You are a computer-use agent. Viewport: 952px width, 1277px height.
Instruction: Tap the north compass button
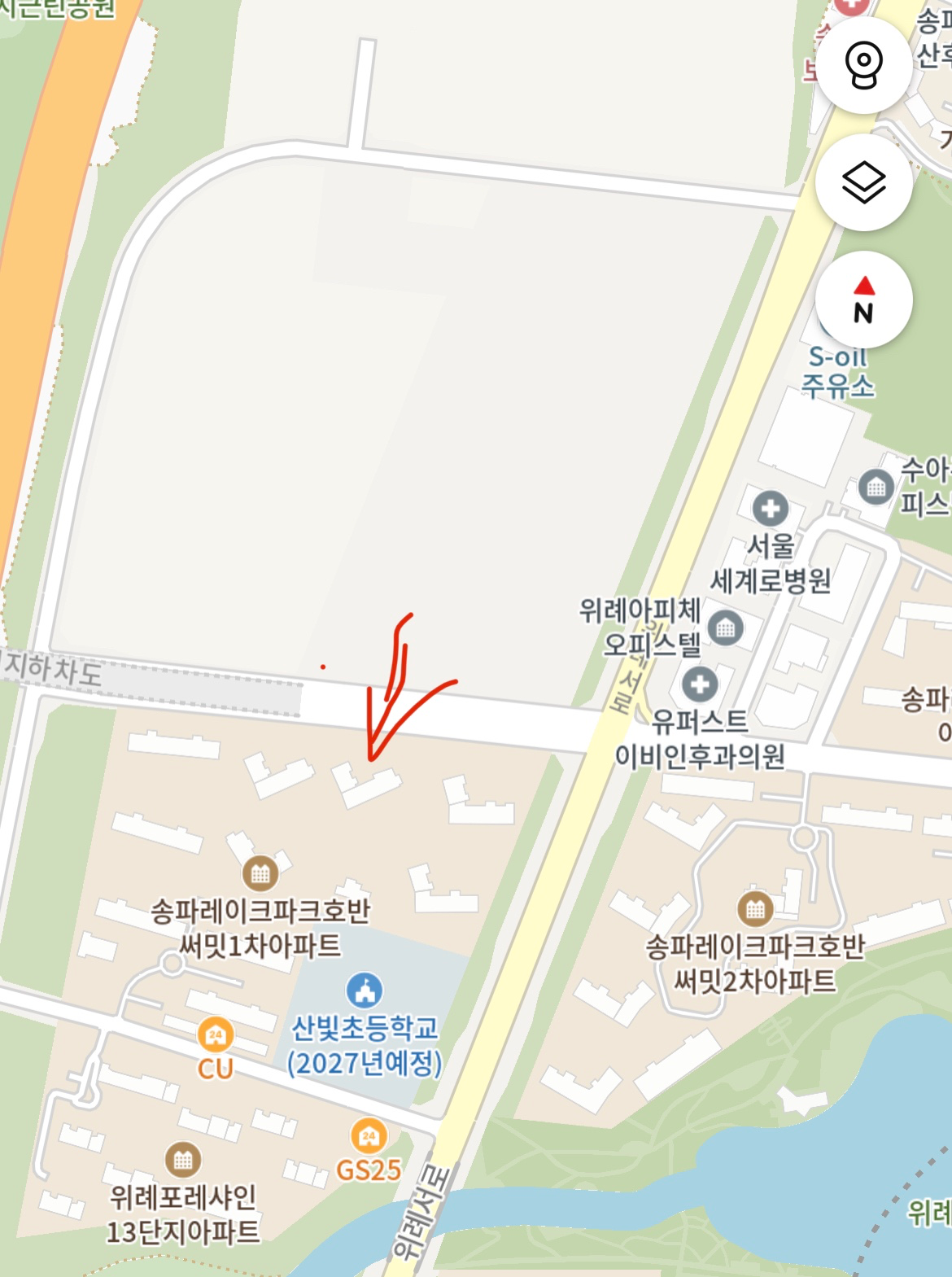[x=863, y=300]
